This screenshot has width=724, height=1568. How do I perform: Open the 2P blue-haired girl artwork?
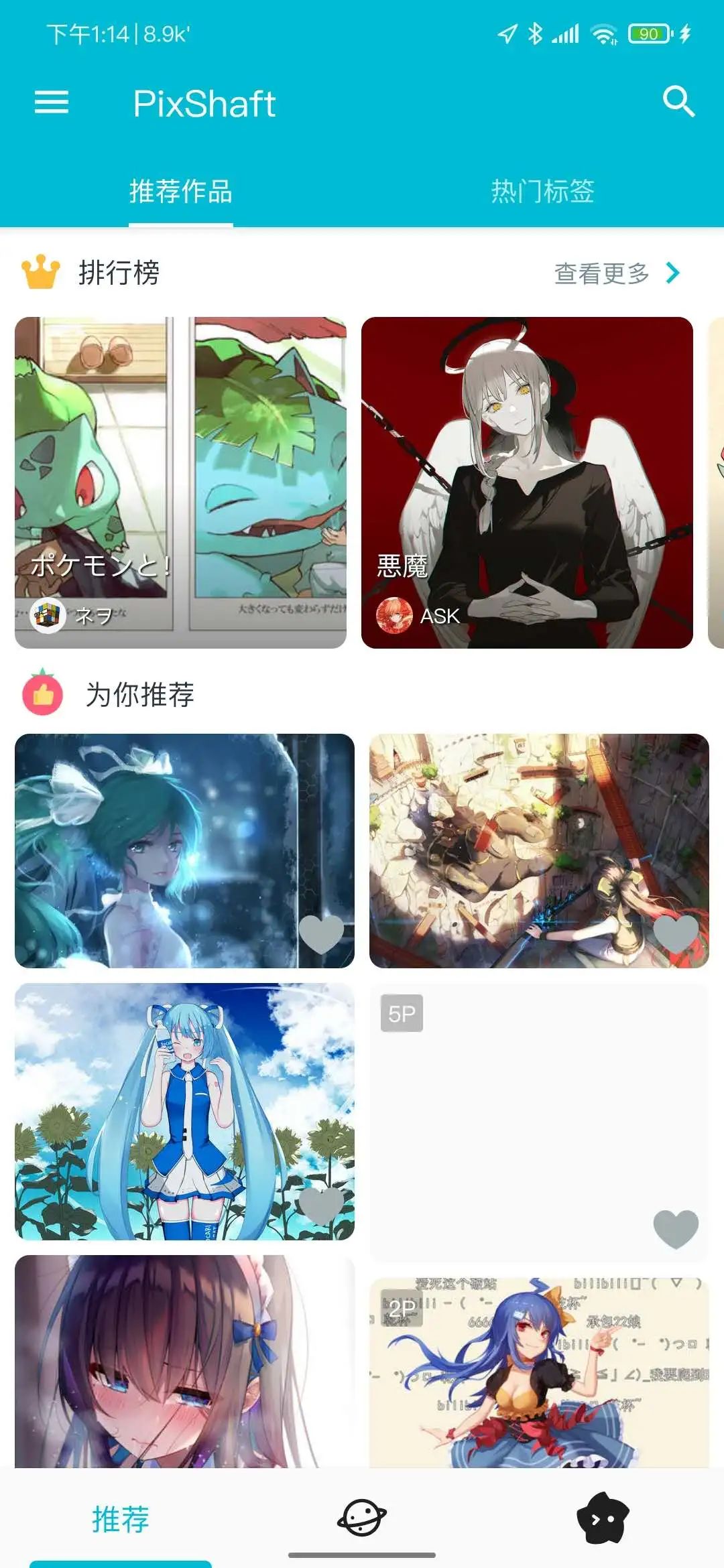[538, 1374]
